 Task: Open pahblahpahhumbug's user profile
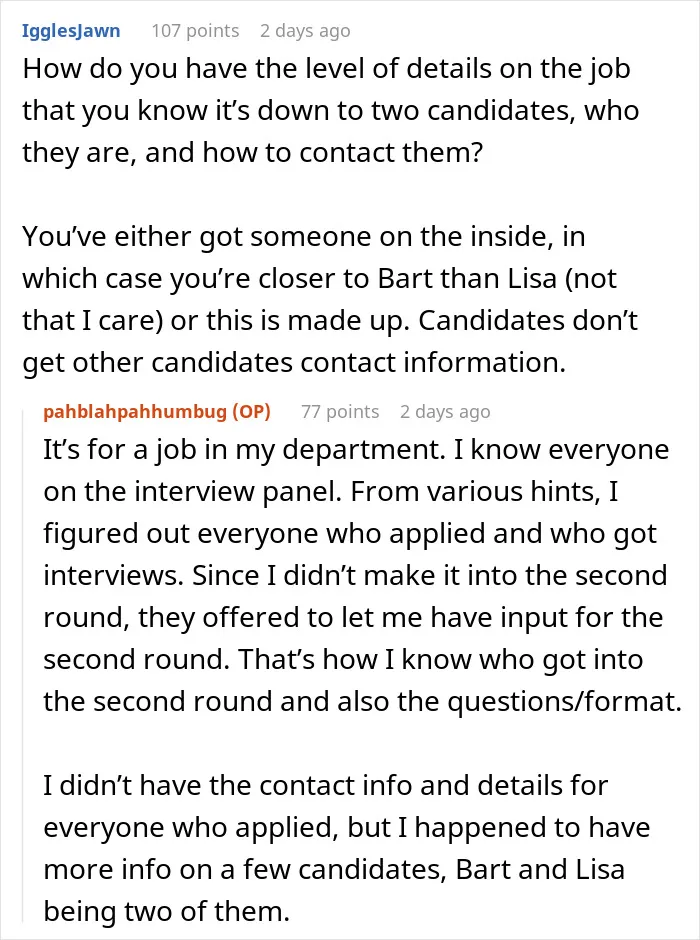135,411
